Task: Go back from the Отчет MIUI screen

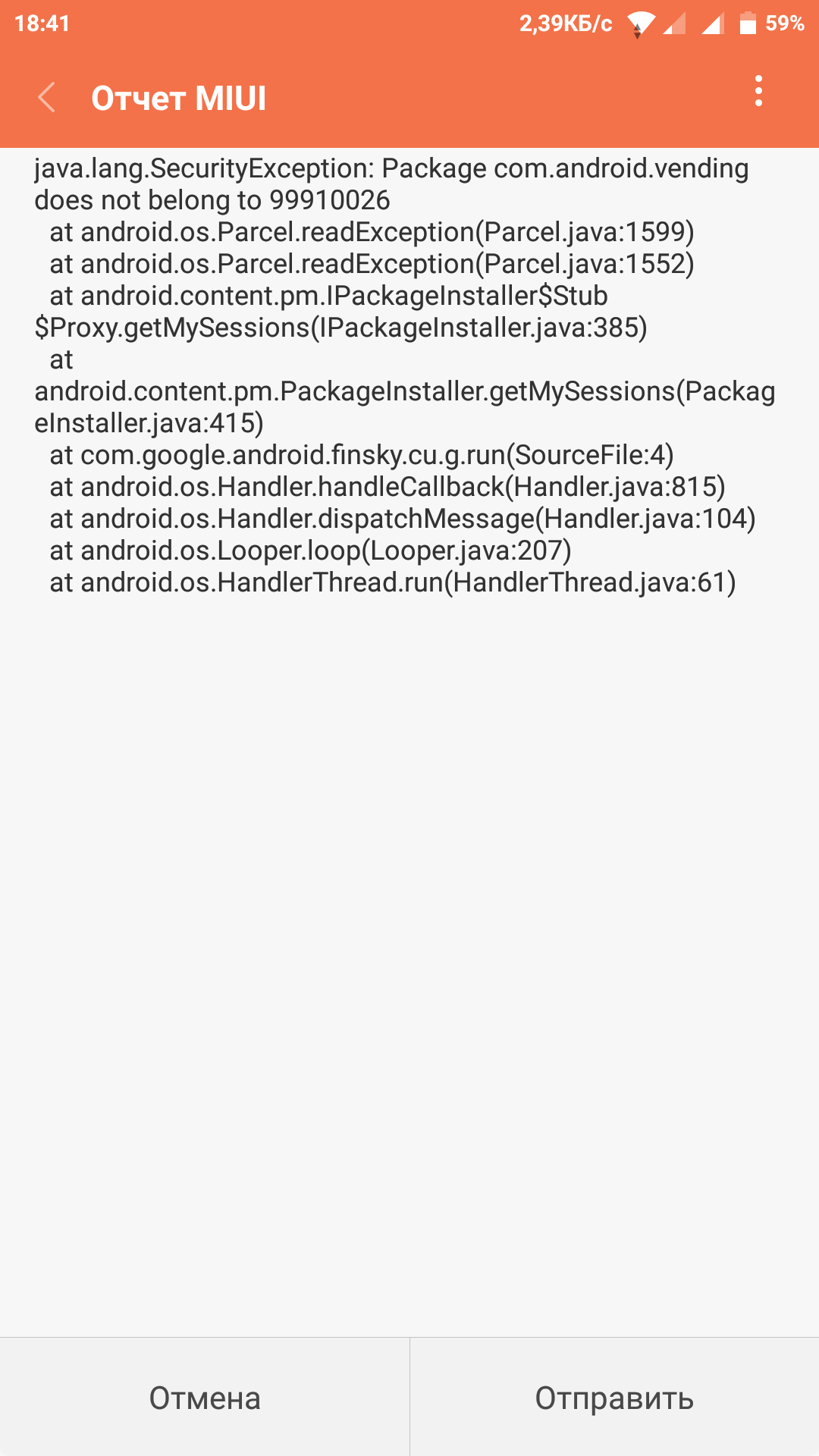Action: tap(47, 98)
